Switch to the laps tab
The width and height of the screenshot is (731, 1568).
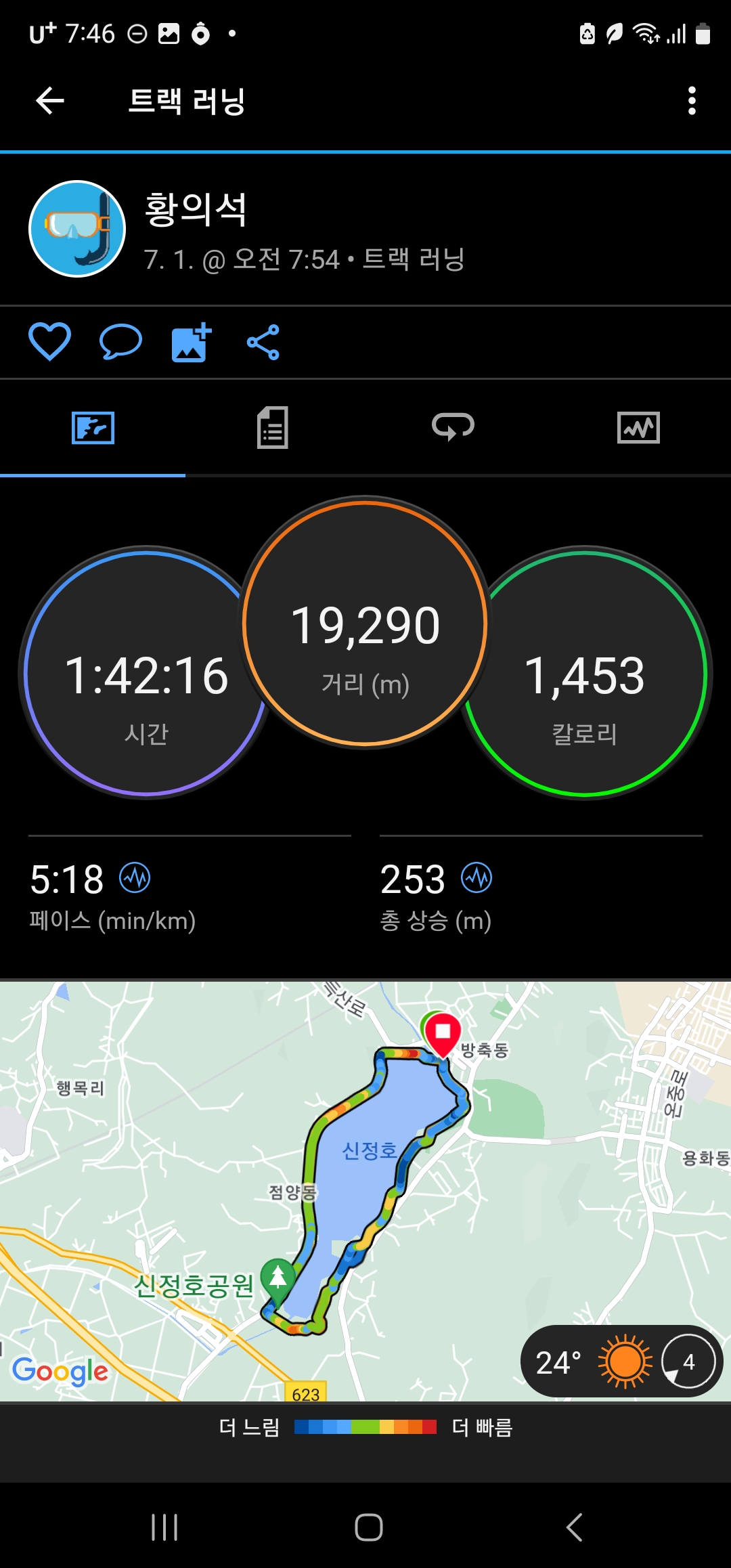click(x=453, y=427)
